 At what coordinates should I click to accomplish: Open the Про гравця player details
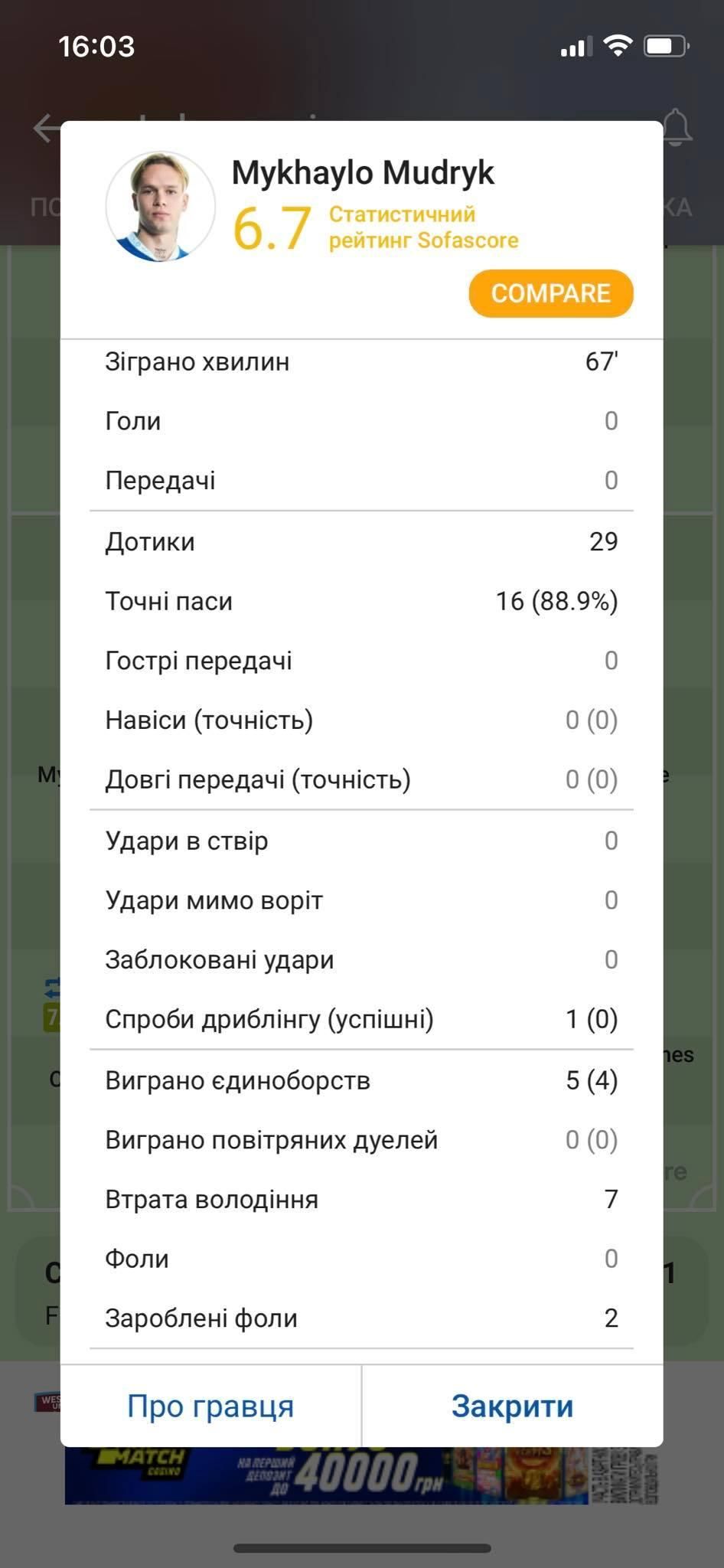[x=210, y=1406]
